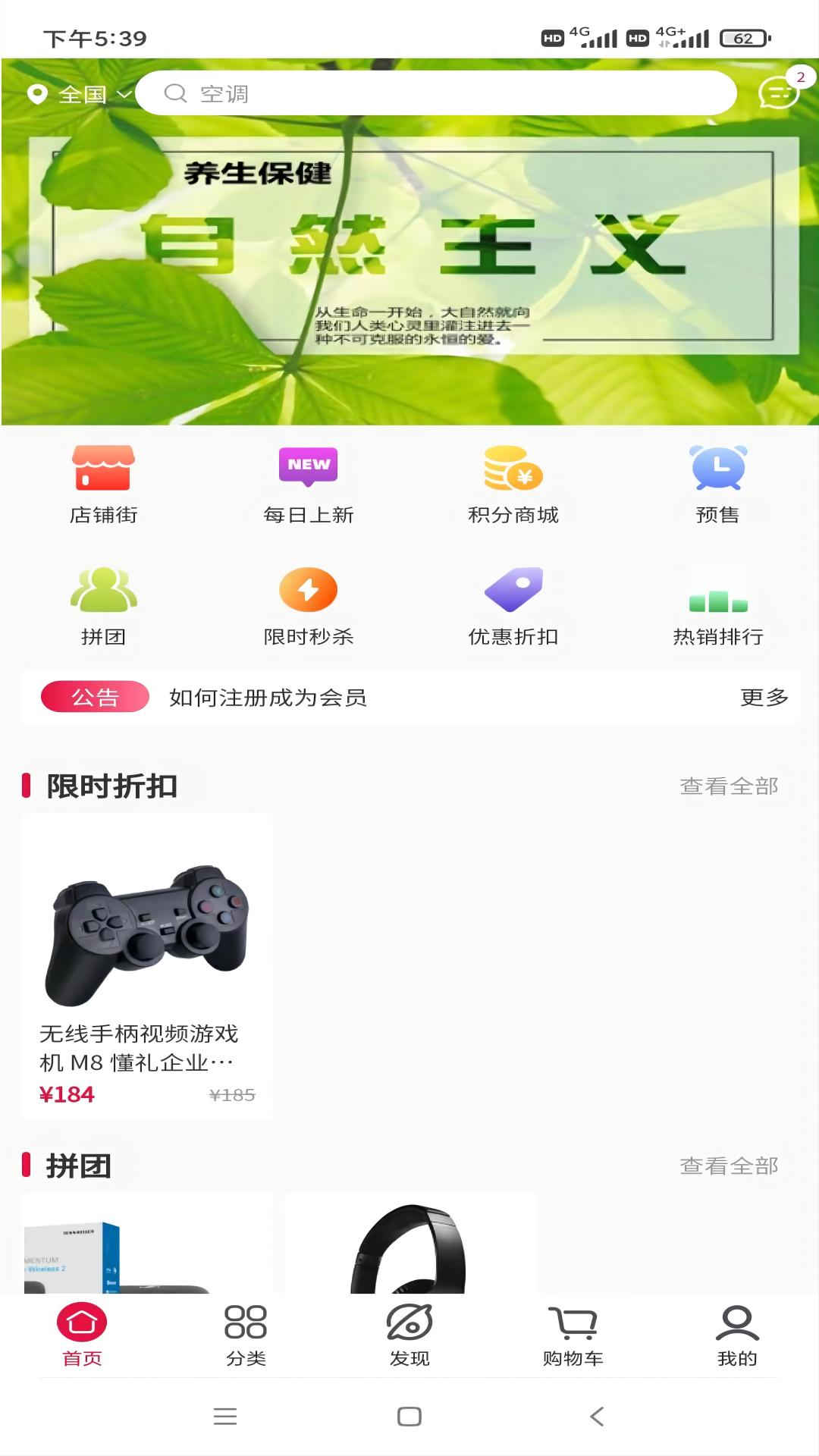The width and height of the screenshot is (819, 1456).
Task: Tap 查看全部 beside 拼团 section
Action: pyautogui.click(x=730, y=1167)
